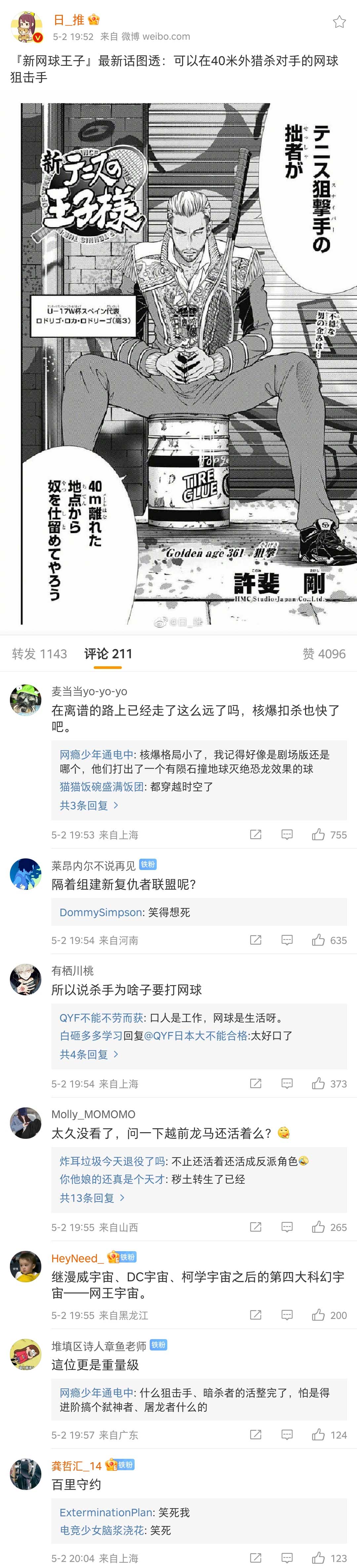Open the 赞 4096 likes list
Image resolution: width=357 pixels, height=1568 pixels.
click(x=324, y=654)
